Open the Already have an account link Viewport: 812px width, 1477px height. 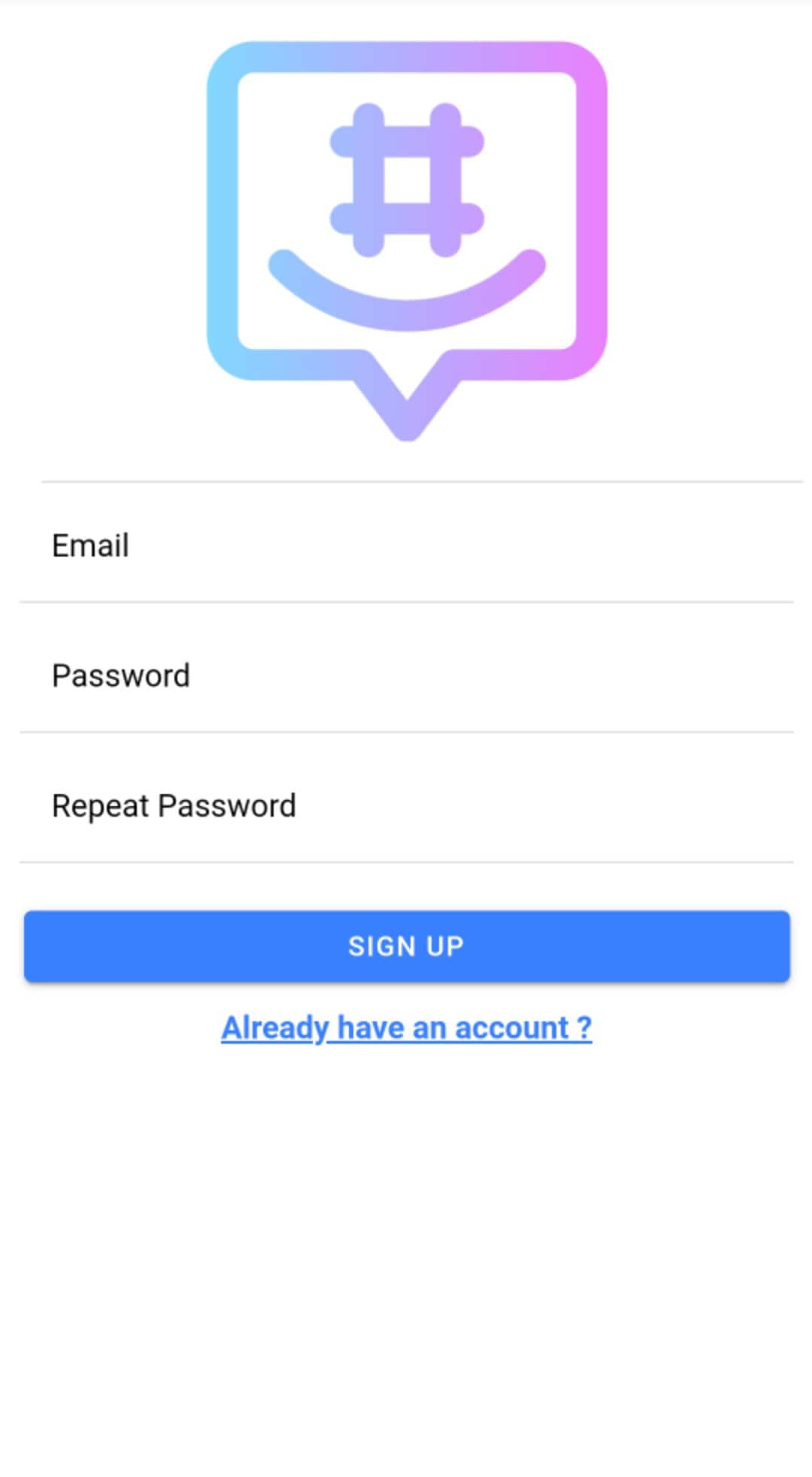click(406, 1028)
